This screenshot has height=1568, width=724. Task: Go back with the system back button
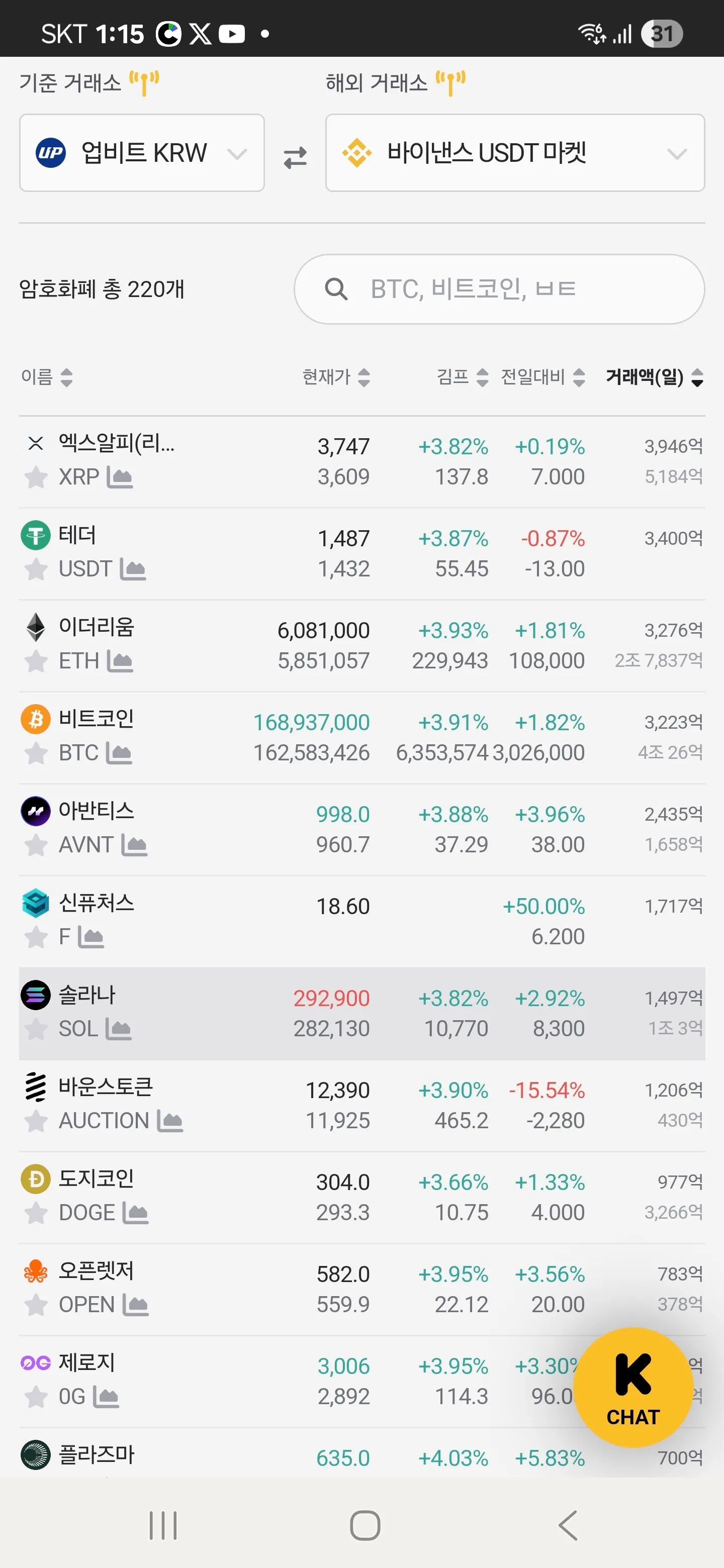click(x=568, y=1525)
